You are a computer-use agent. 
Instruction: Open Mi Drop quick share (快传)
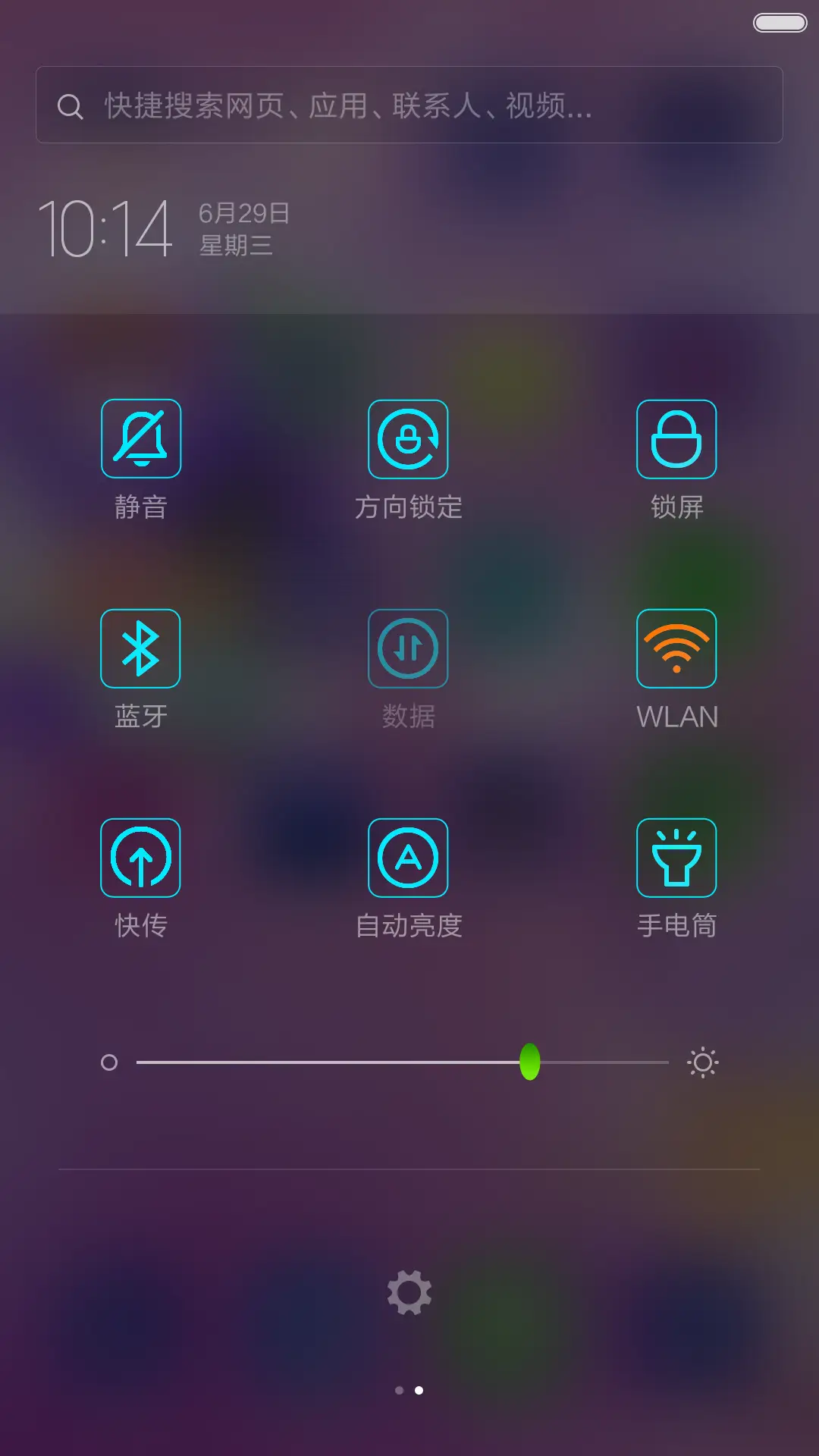pyautogui.click(x=140, y=858)
